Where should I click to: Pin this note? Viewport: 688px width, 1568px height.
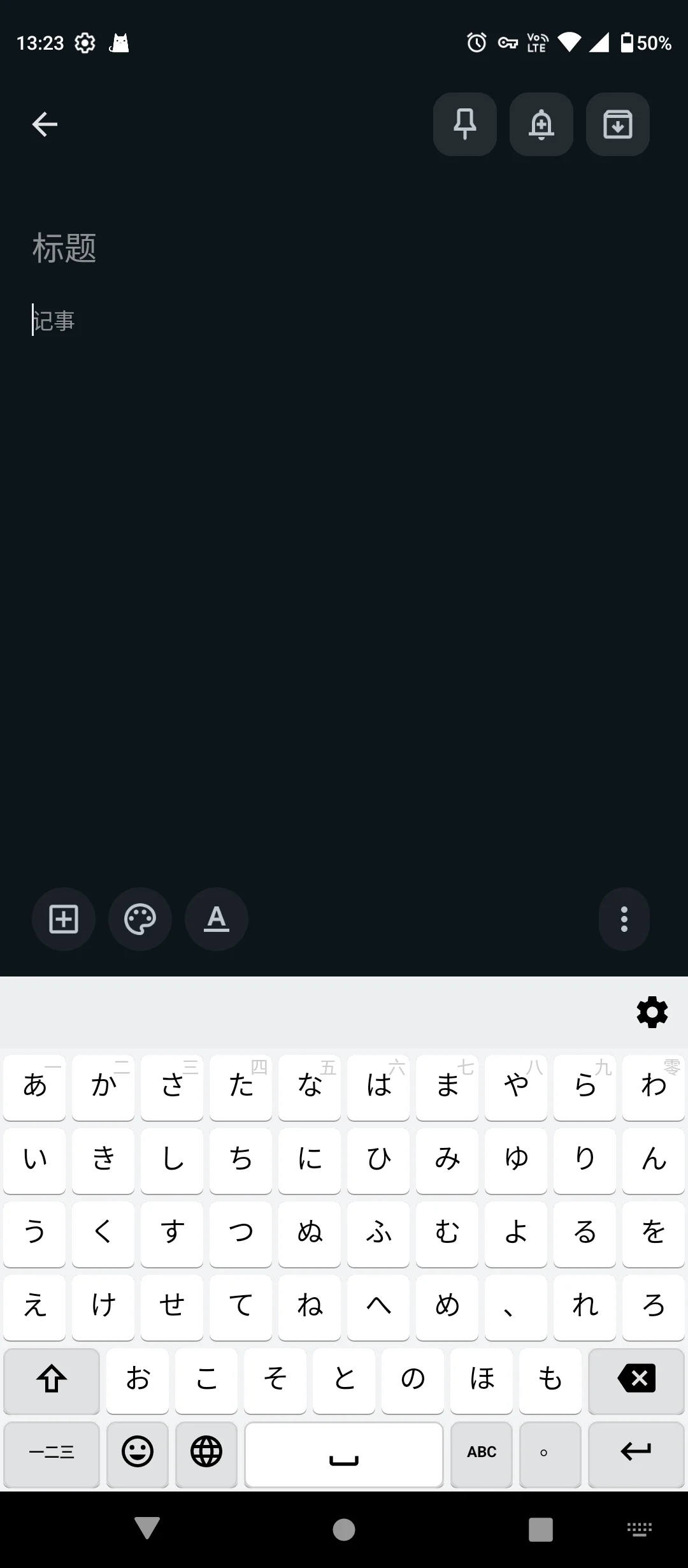coord(465,124)
